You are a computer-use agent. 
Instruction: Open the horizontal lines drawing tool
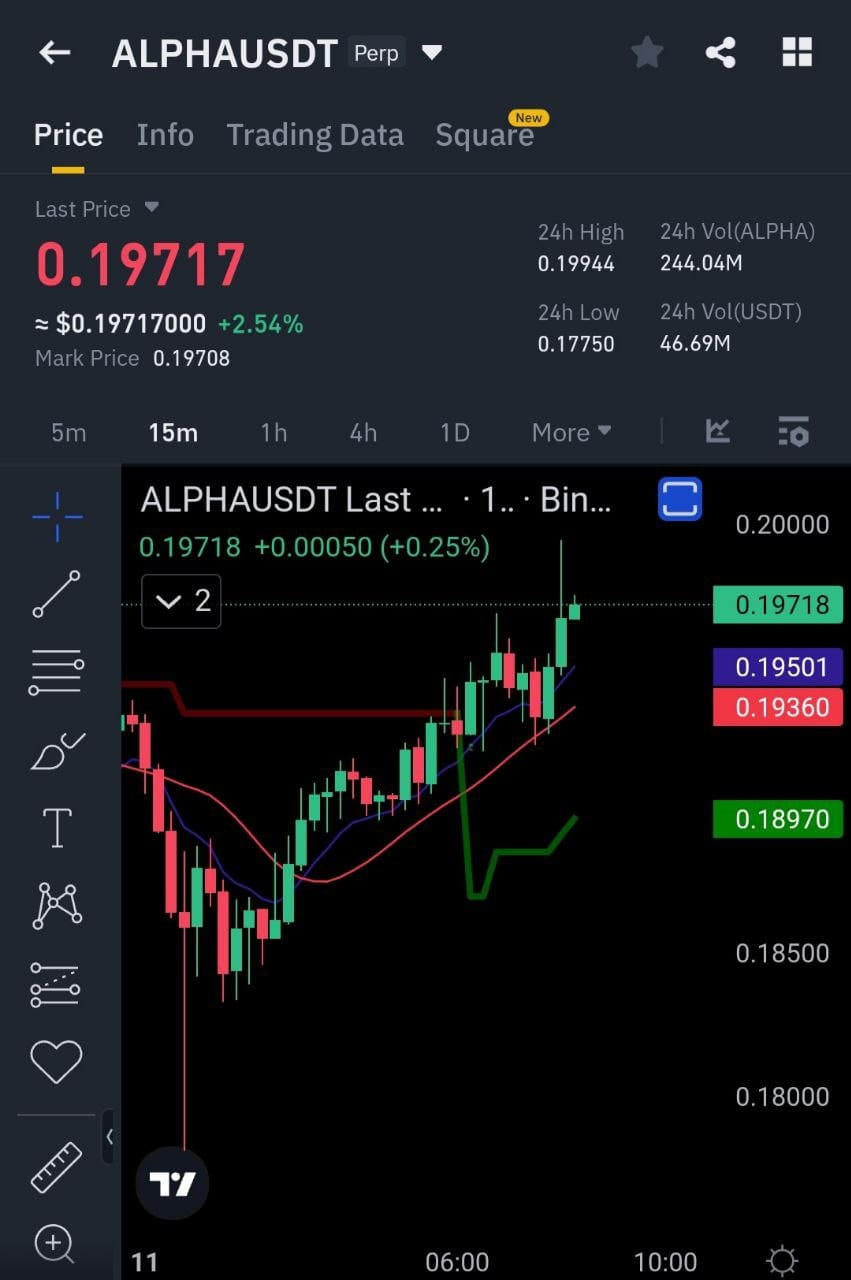tap(55, 669)
